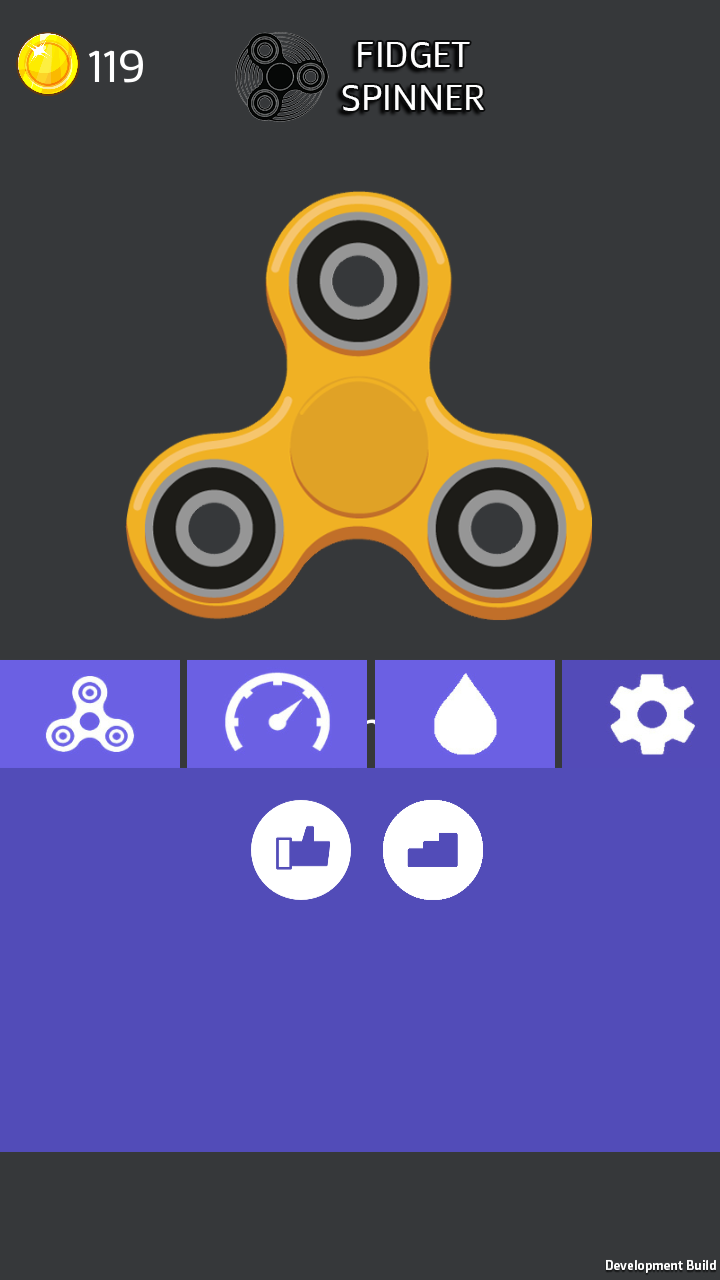Viewport: 720px width, 1280px height.
Task: Tap the thumbs-up rate button
Action: [x=301, y=848]
